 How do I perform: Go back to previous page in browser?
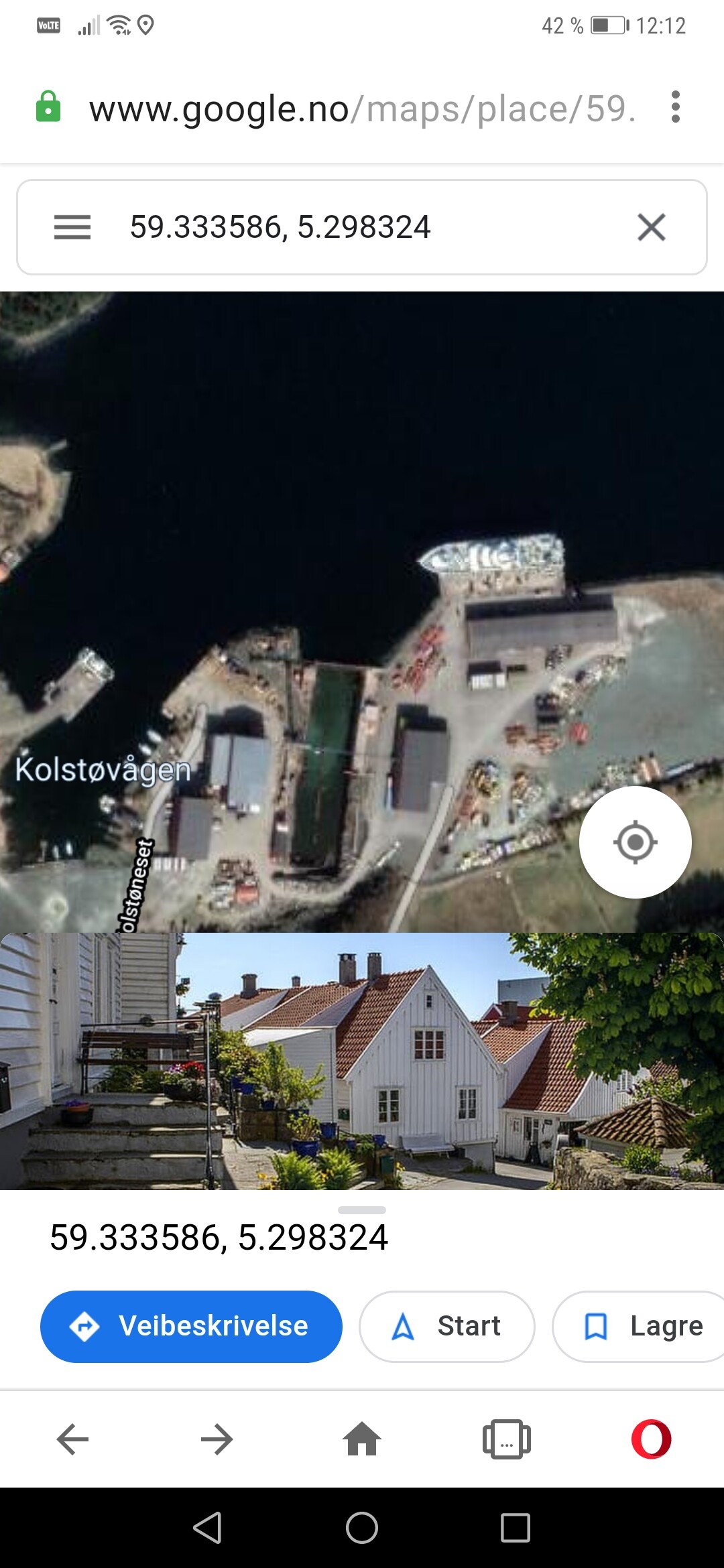(x=72, y=1439)
